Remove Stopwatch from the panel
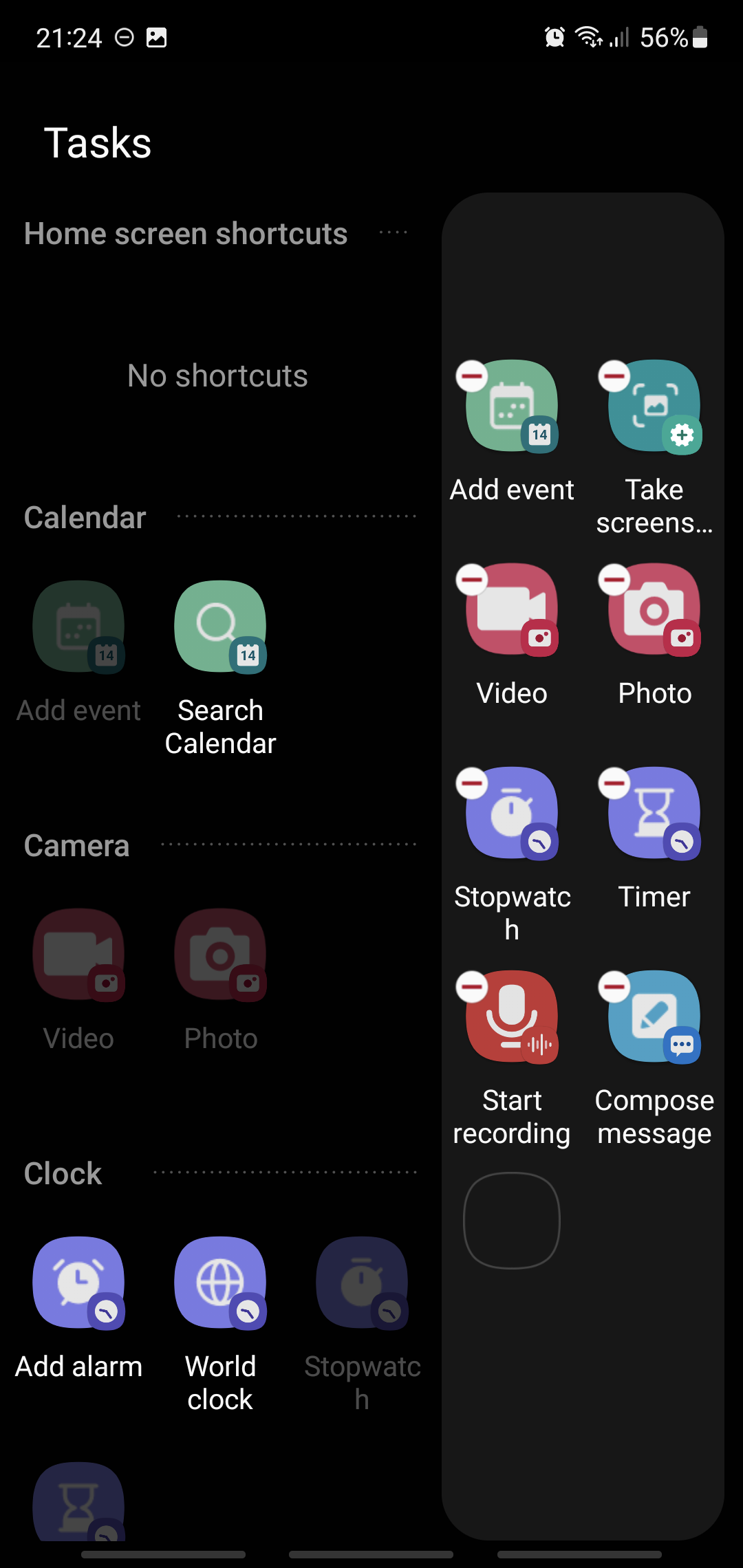Image resolution: width=743 pixels, height=1568 pixels. click(472, 783)
